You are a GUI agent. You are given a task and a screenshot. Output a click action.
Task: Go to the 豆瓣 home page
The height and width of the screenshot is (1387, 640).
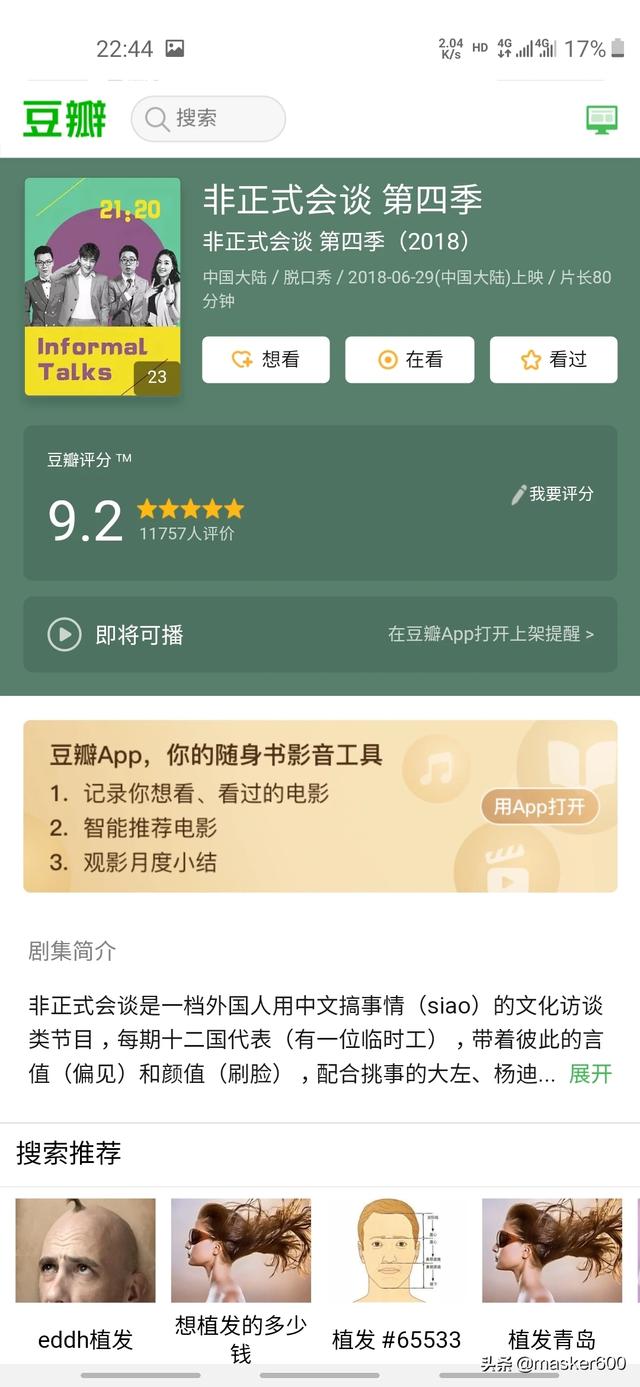point(65,119)
